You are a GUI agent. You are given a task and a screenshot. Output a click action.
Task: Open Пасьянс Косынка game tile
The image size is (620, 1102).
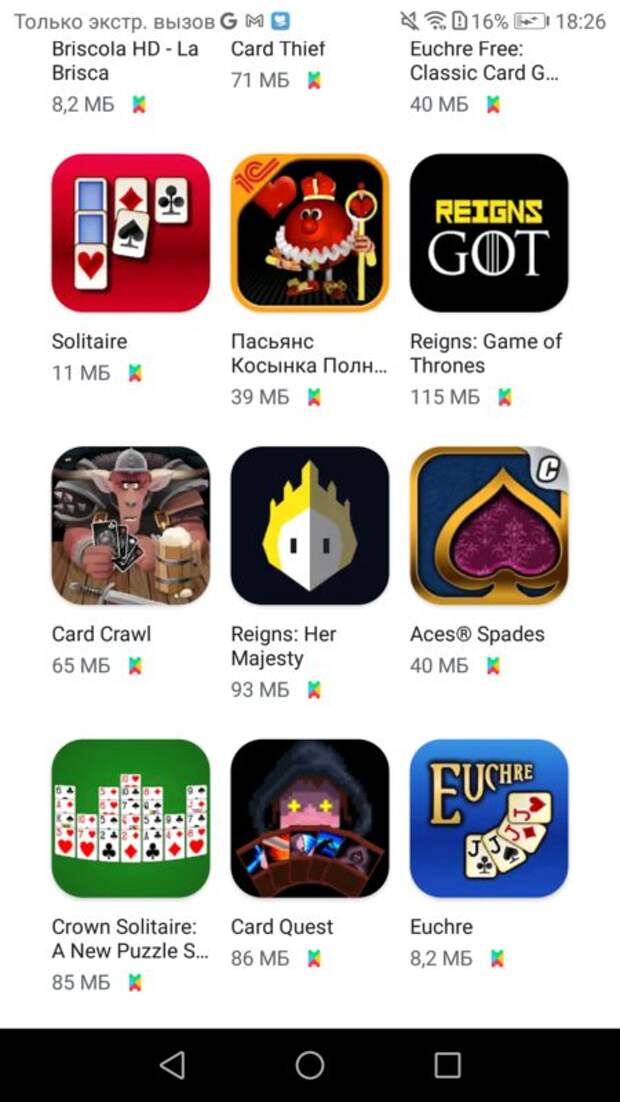310,233
